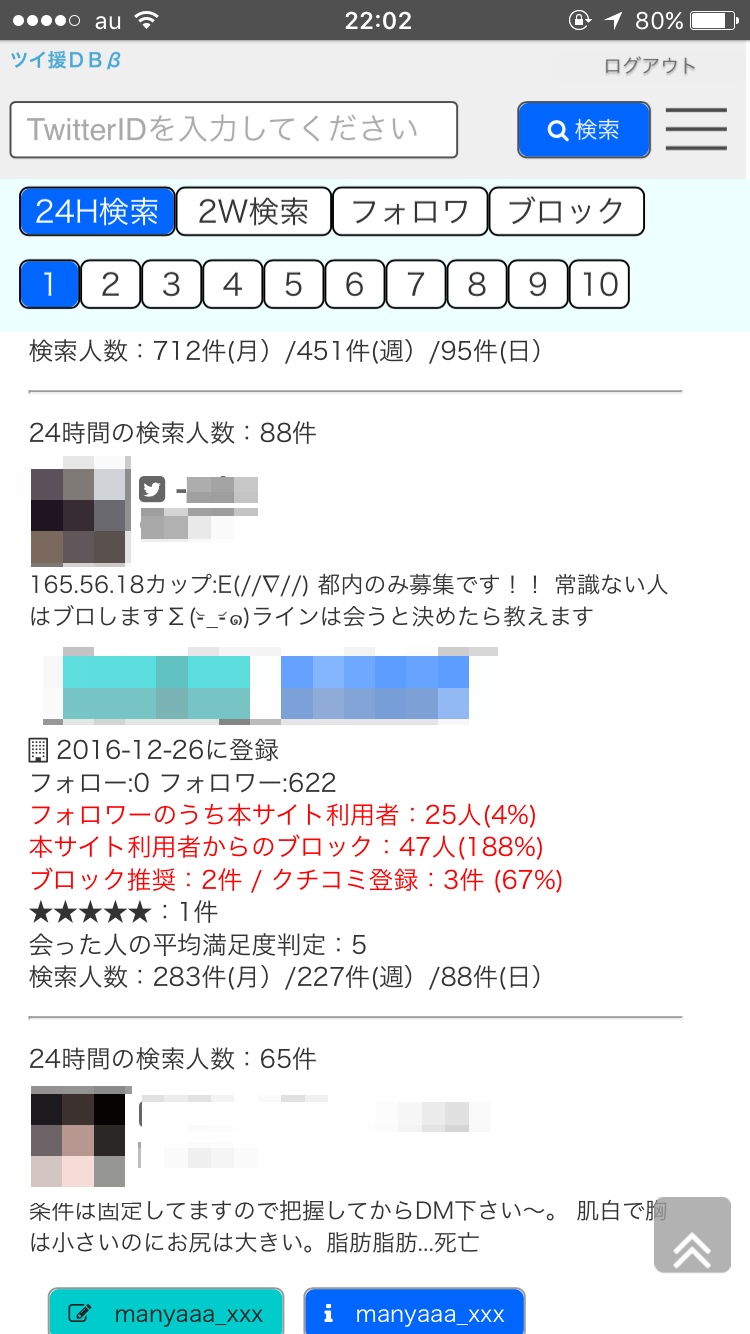Tap the teal manyaaa_xxx edit button
This screenshot has width=750, height=1334.
tap(166, 1313)
